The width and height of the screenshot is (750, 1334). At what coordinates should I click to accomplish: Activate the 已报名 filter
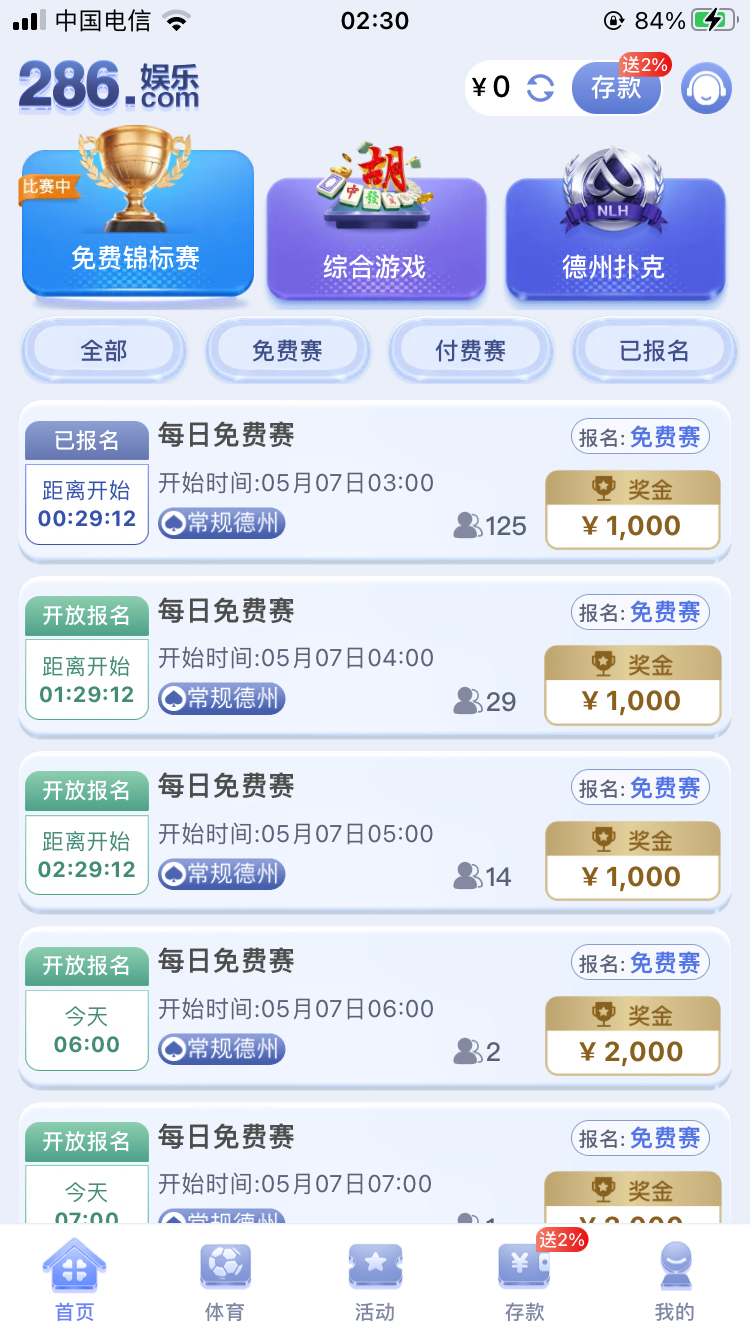point(655,351)
